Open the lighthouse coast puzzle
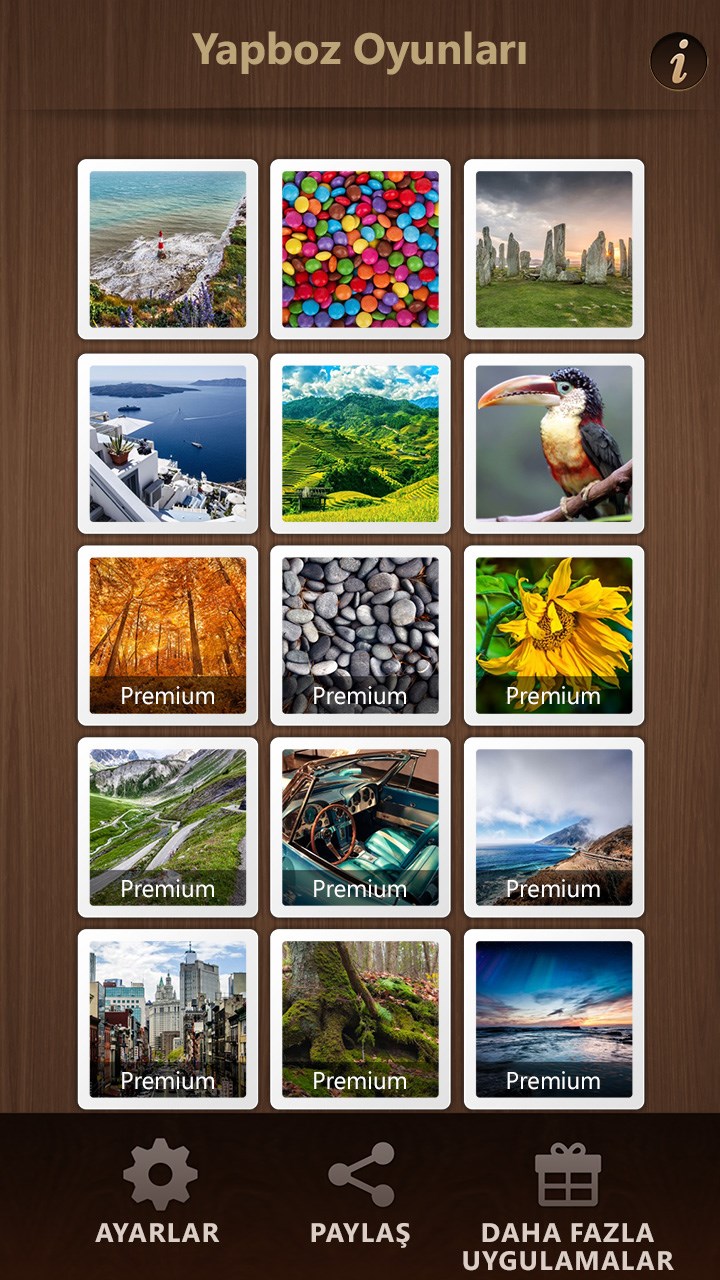The image size is (720, 1280). coord(168,249)
